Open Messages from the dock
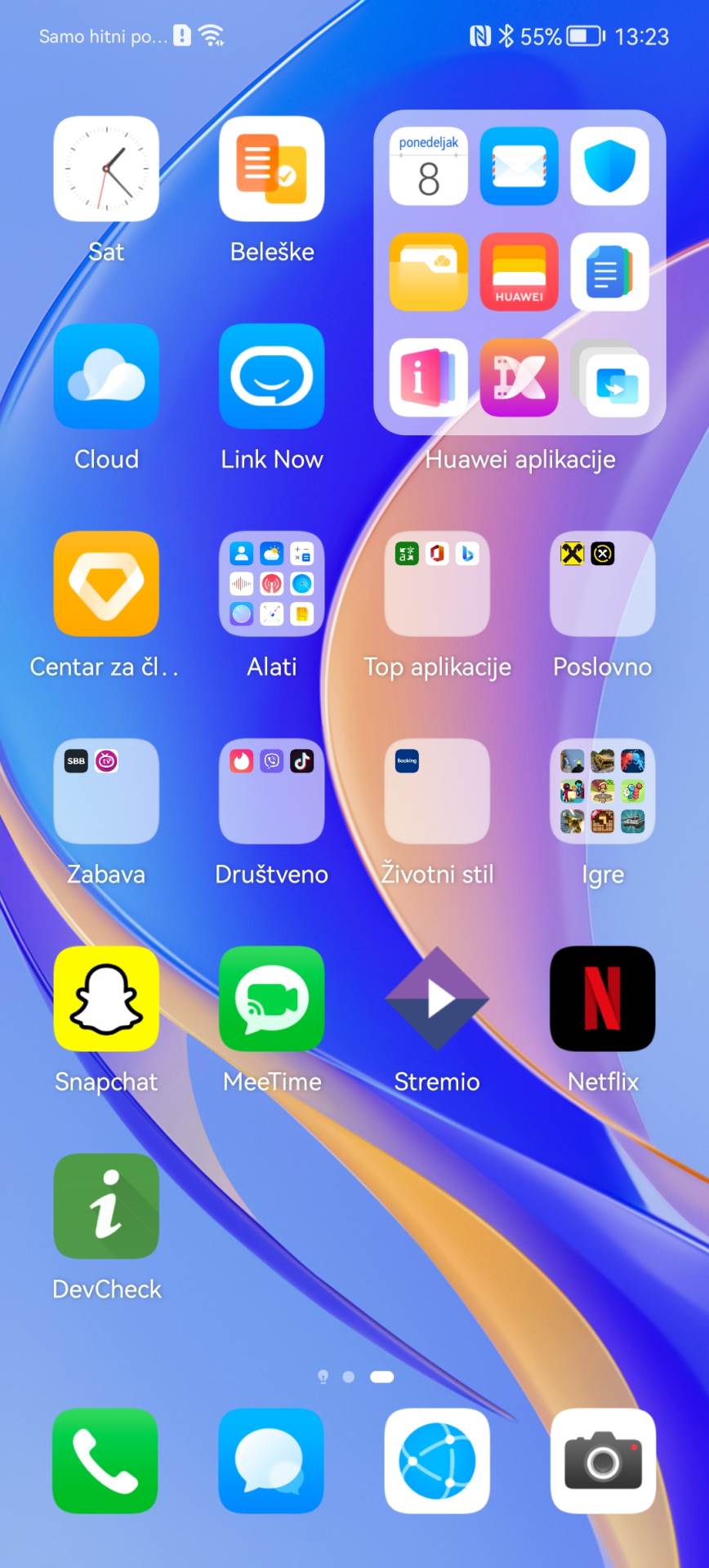Screen dimensions: 709x1568 click(271, 1462)
